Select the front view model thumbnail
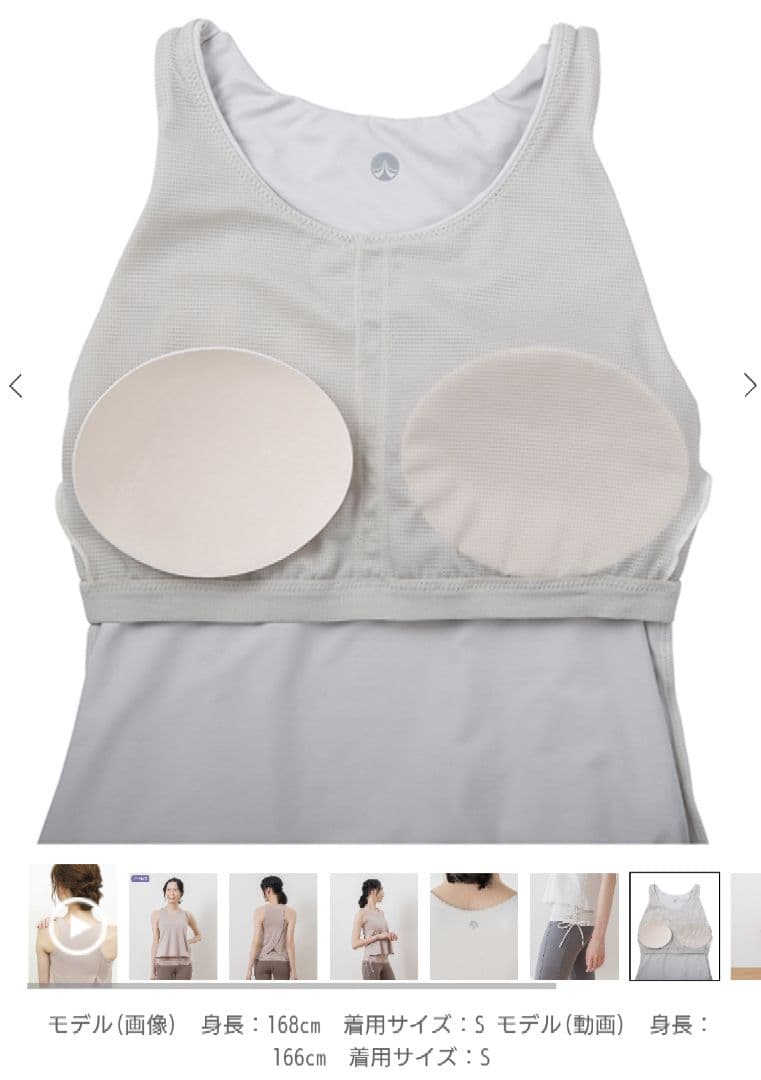Viewport: 761px width, 1080px height. tap(173, 926)
